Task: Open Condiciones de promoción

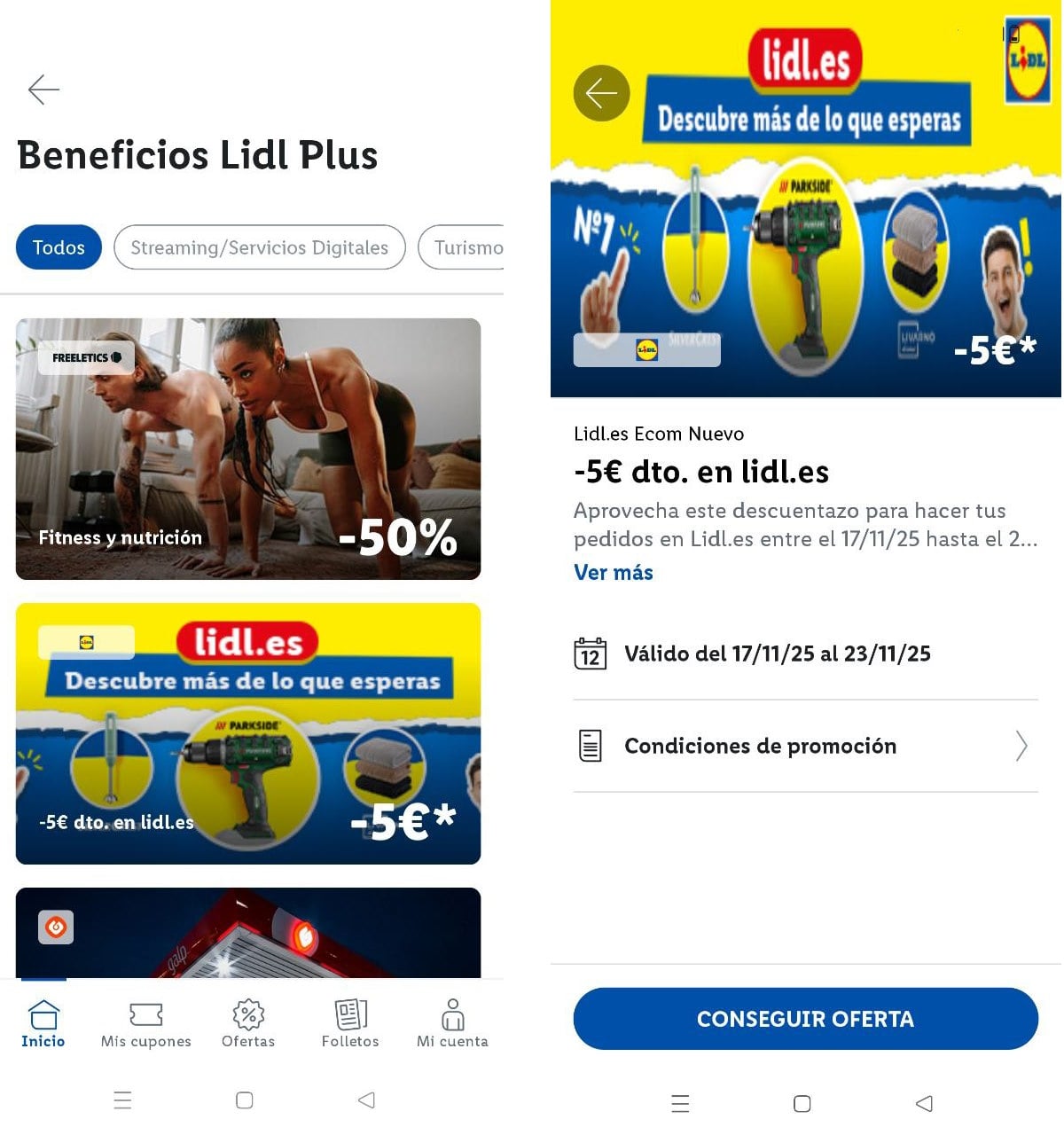Action: pos(805,746)
